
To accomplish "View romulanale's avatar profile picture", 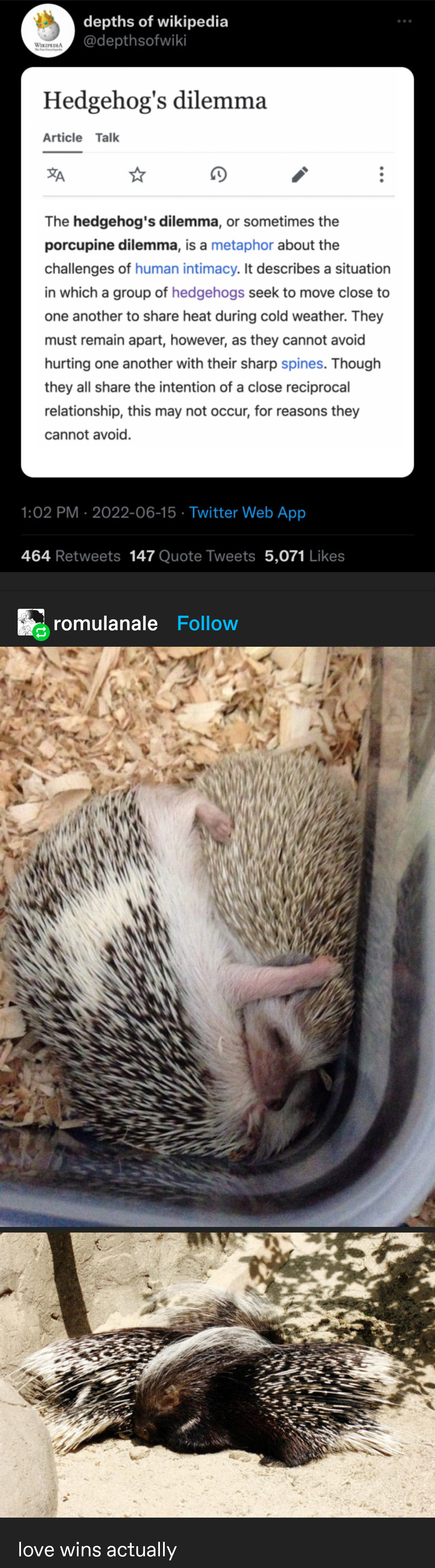I will pos(31,622).
